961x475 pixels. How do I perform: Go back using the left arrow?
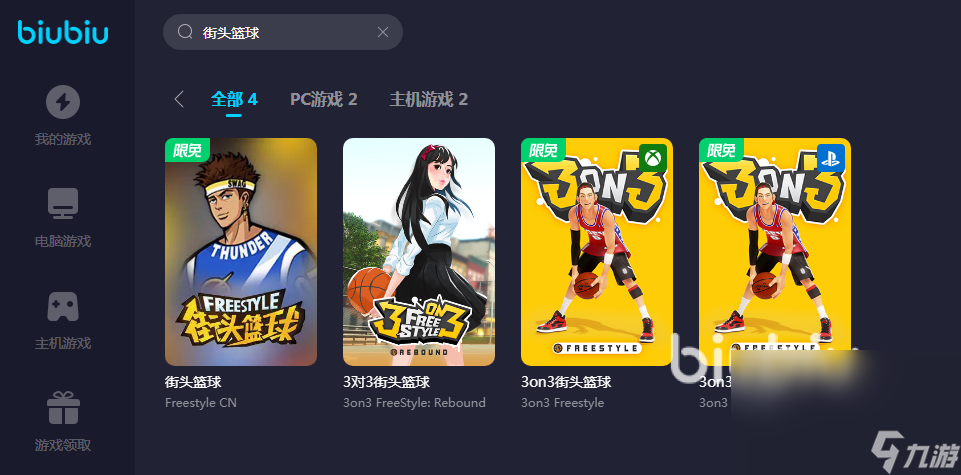179,99
